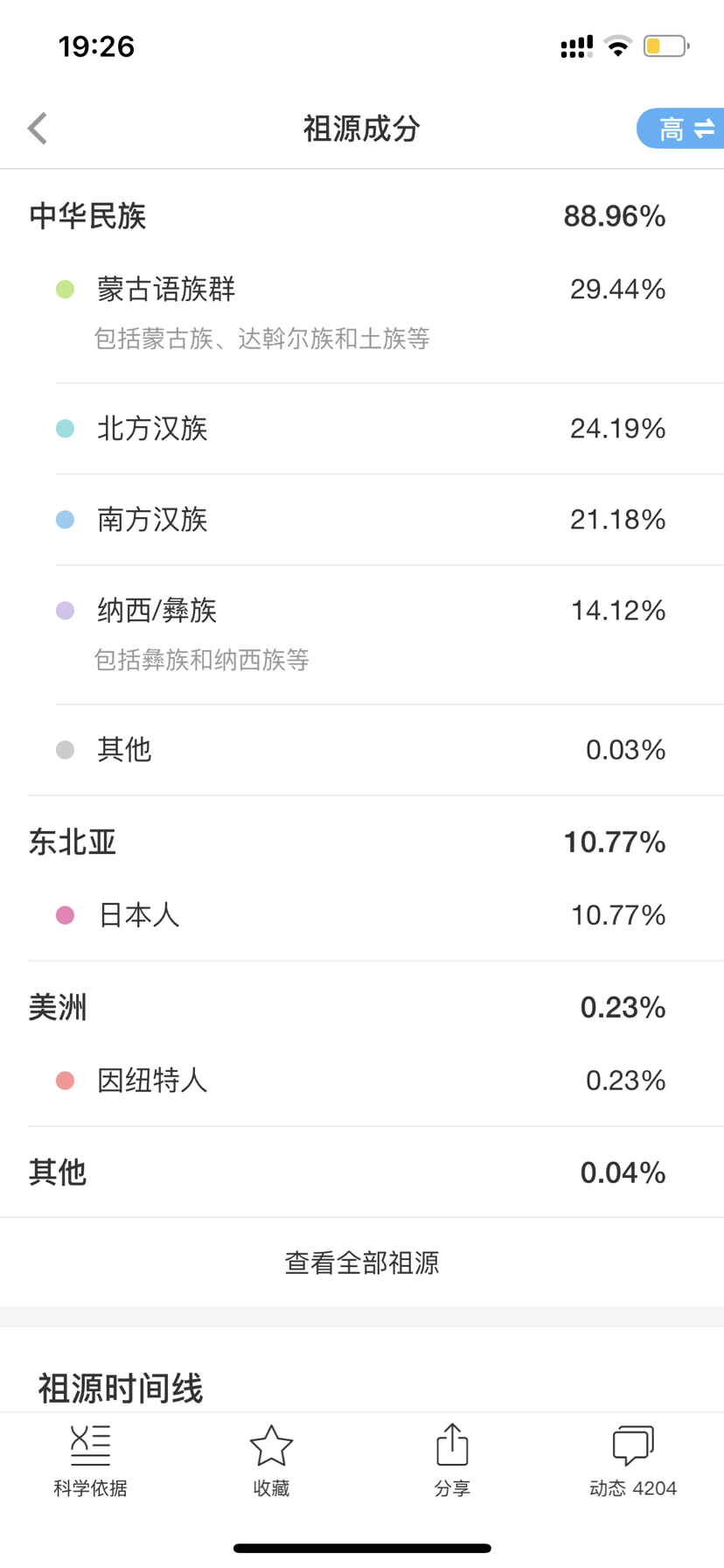
Task: Tap the 日本人 ancestry row
Action: click(362, 915)
